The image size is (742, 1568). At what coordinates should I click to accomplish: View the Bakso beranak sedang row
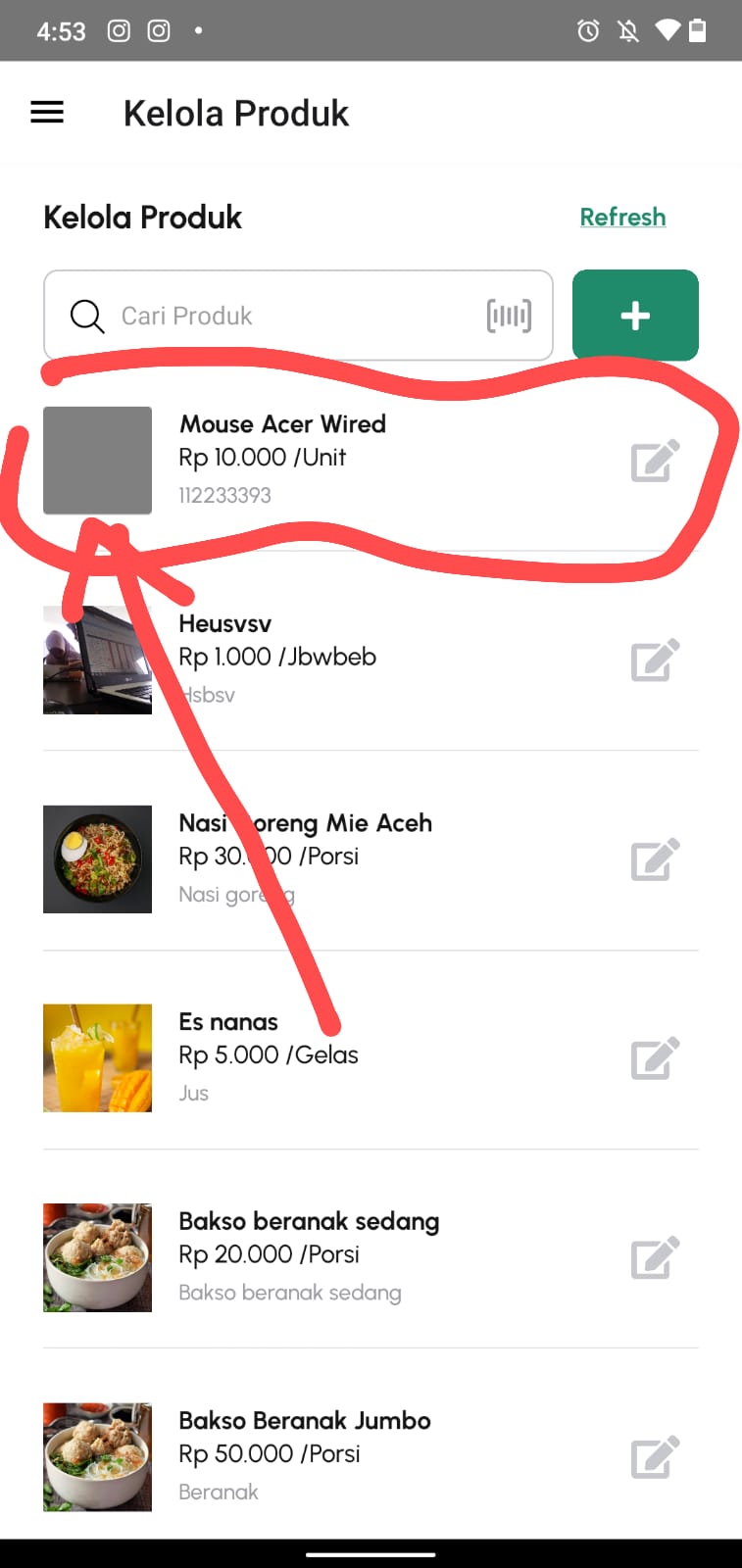(392, 1256)
